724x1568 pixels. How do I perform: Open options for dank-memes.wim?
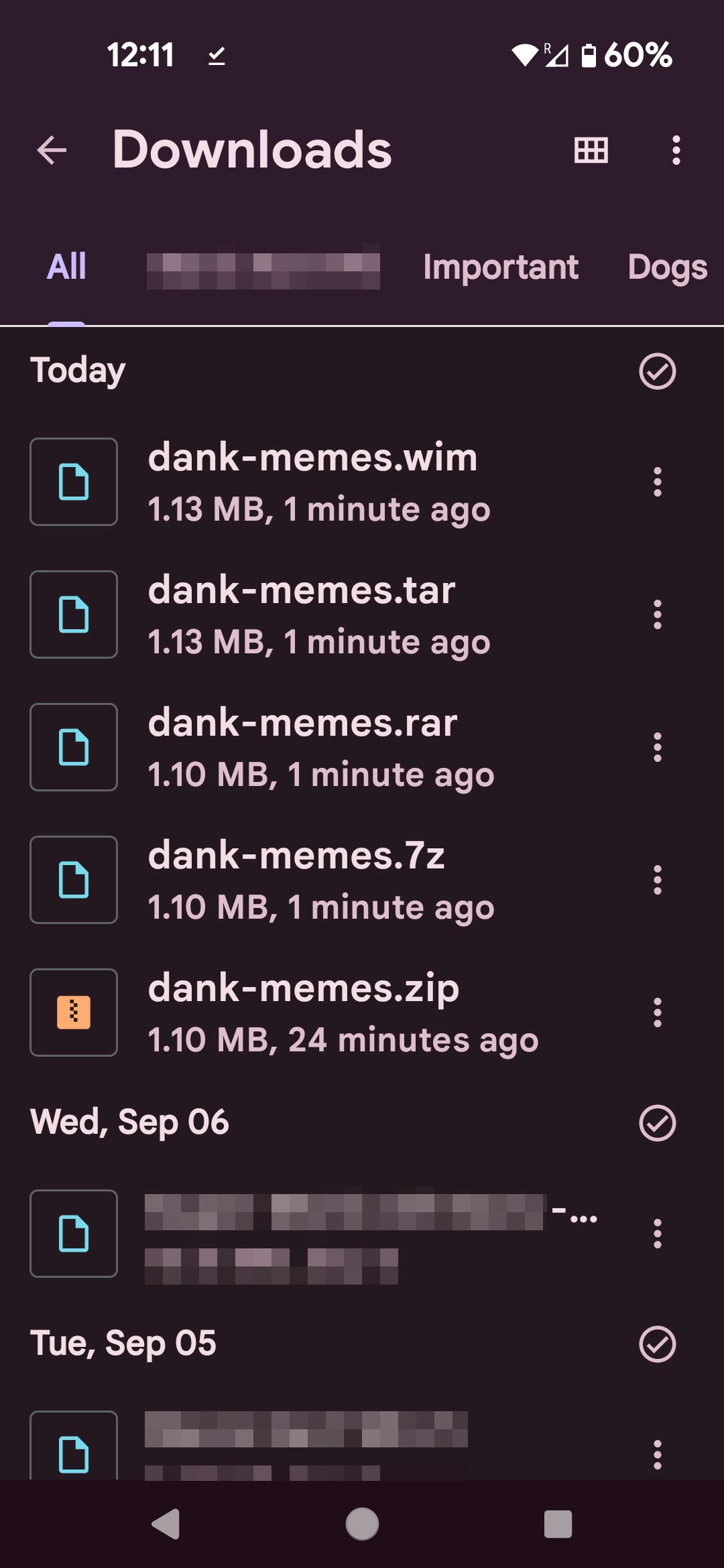tap(657, 482)
